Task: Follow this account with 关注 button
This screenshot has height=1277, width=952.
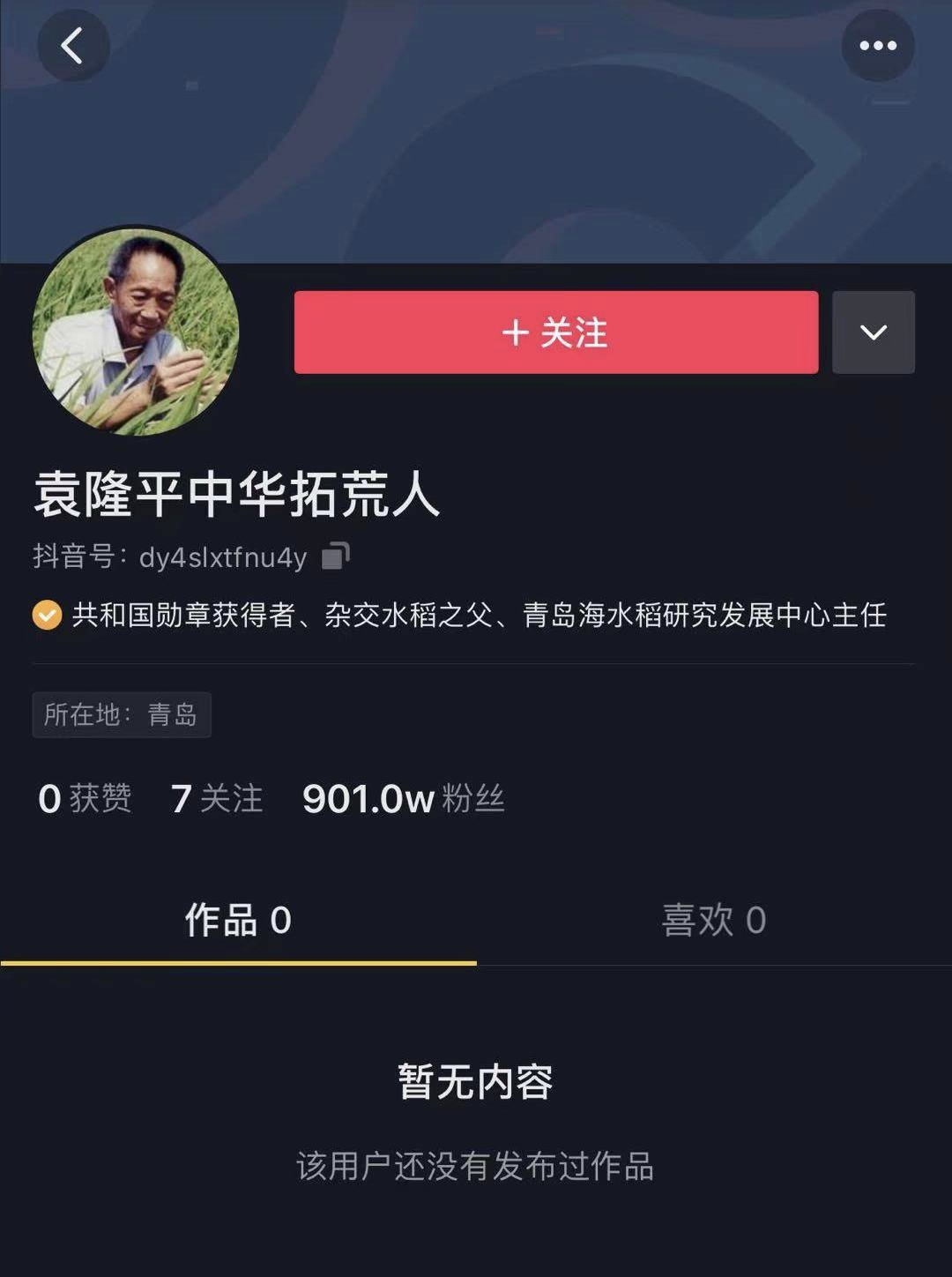Action: pyautogui.click(x=555, y=332)
